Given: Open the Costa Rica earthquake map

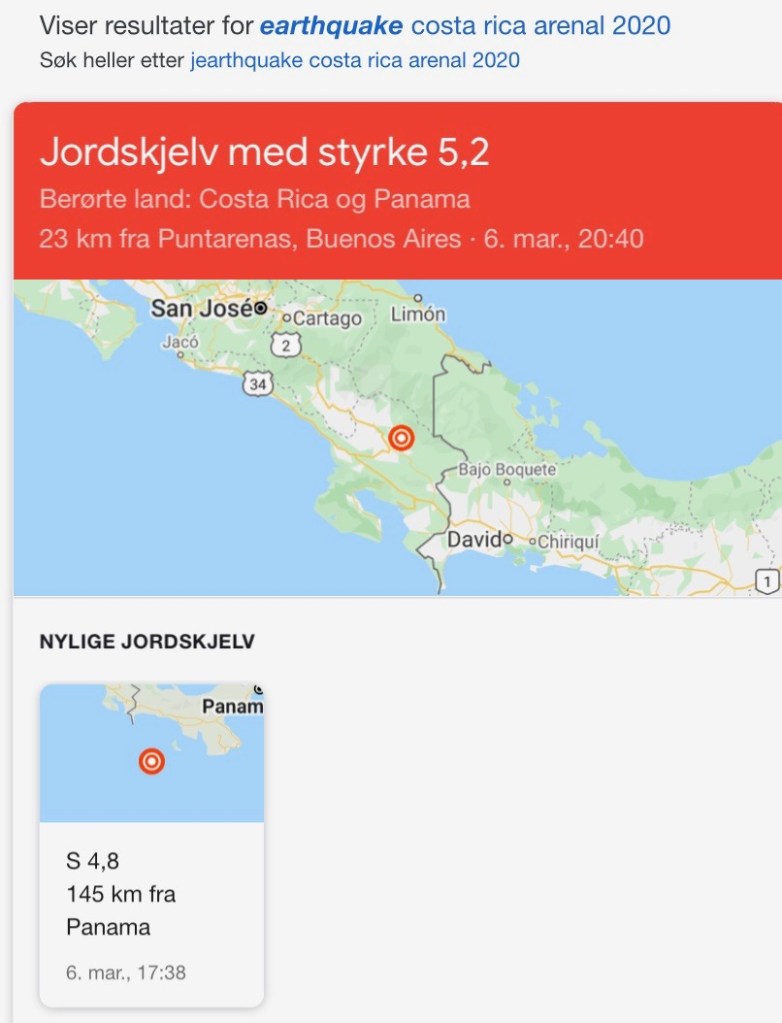Looking at the screenshot, I should click(397, 437).
